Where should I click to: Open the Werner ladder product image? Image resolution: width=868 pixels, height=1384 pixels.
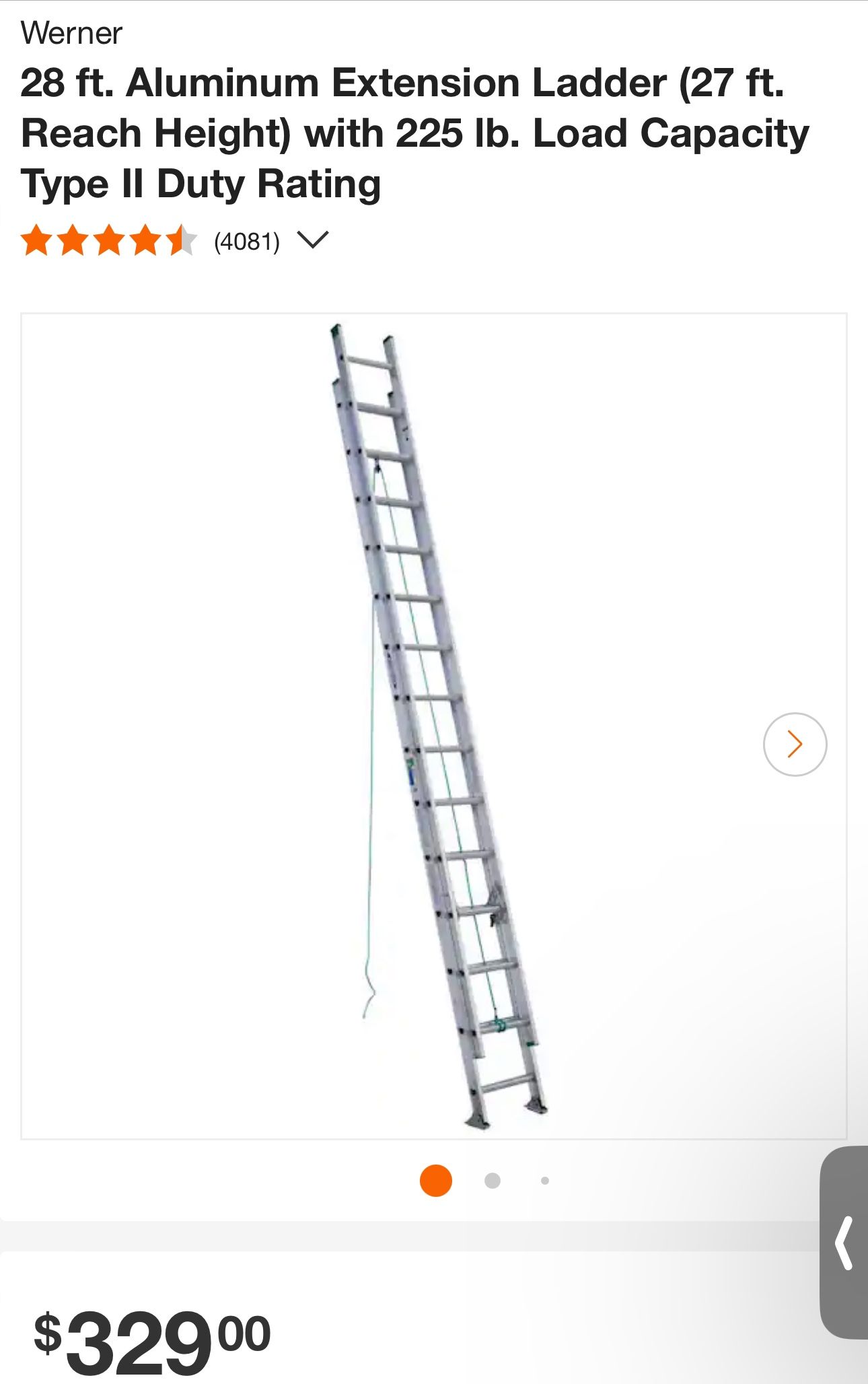tap(433, 726)
